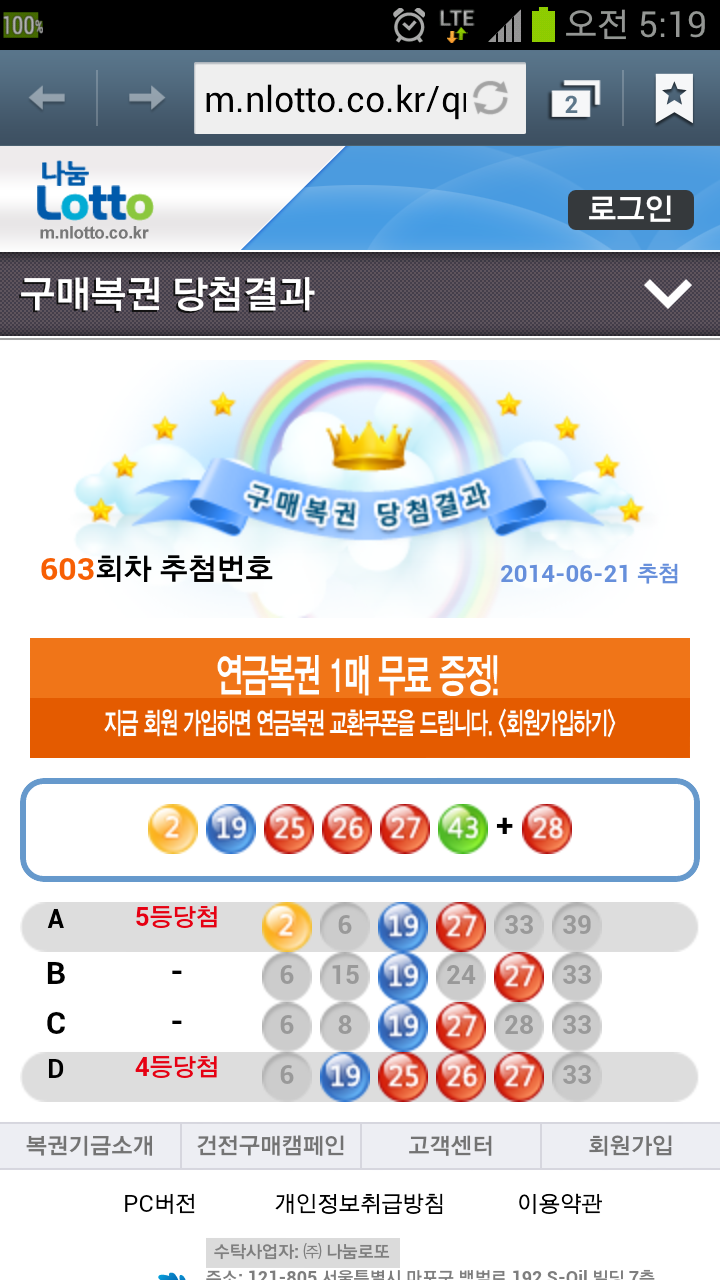Go forward to the next page
Viewport: 720px width, 1280px height.
[x=147, y=98]
